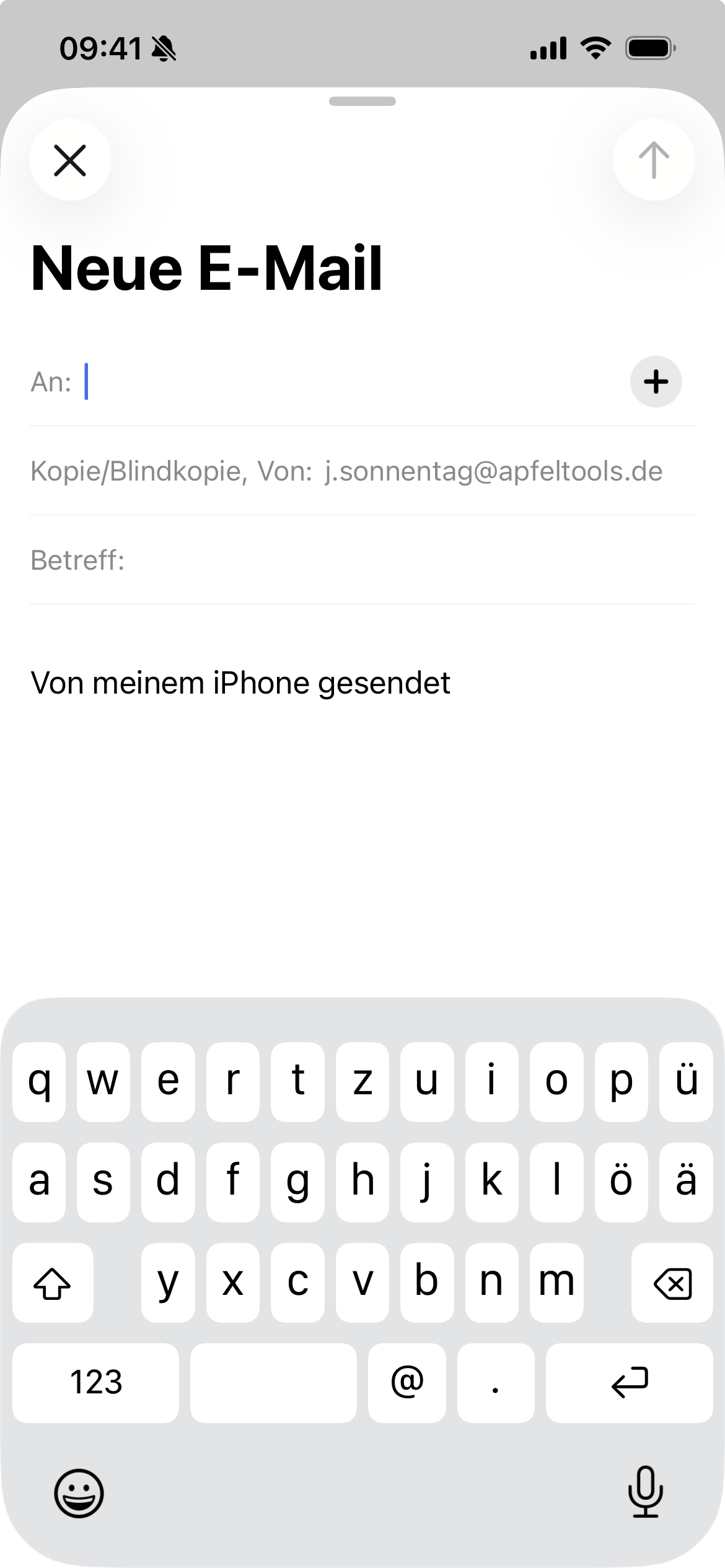Hit the backspace key
This screenshot has height=1568, width=725.
[x=672, y=1283]
